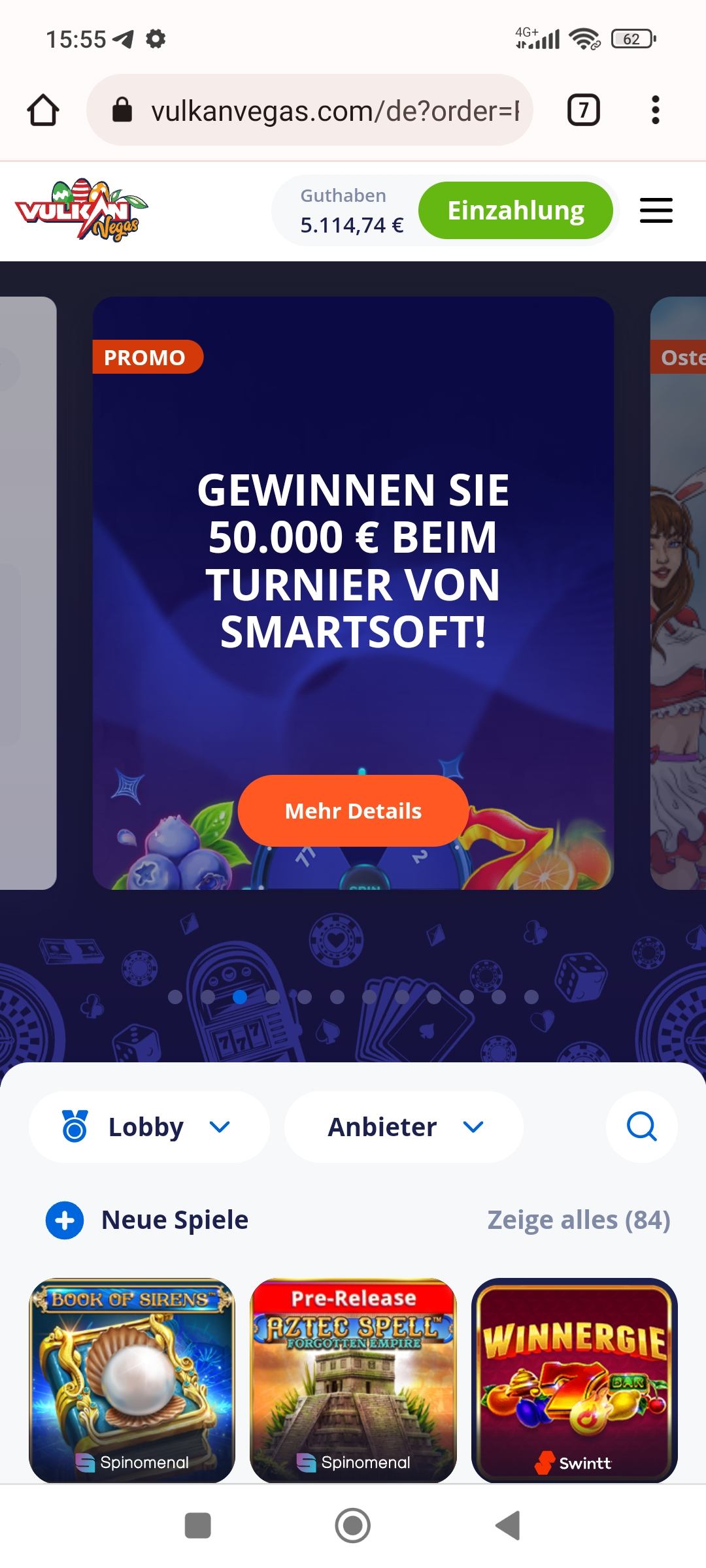Open the game search
Image resolution: width=706 pixels, height=1568 pixels.
(641, 1126)
